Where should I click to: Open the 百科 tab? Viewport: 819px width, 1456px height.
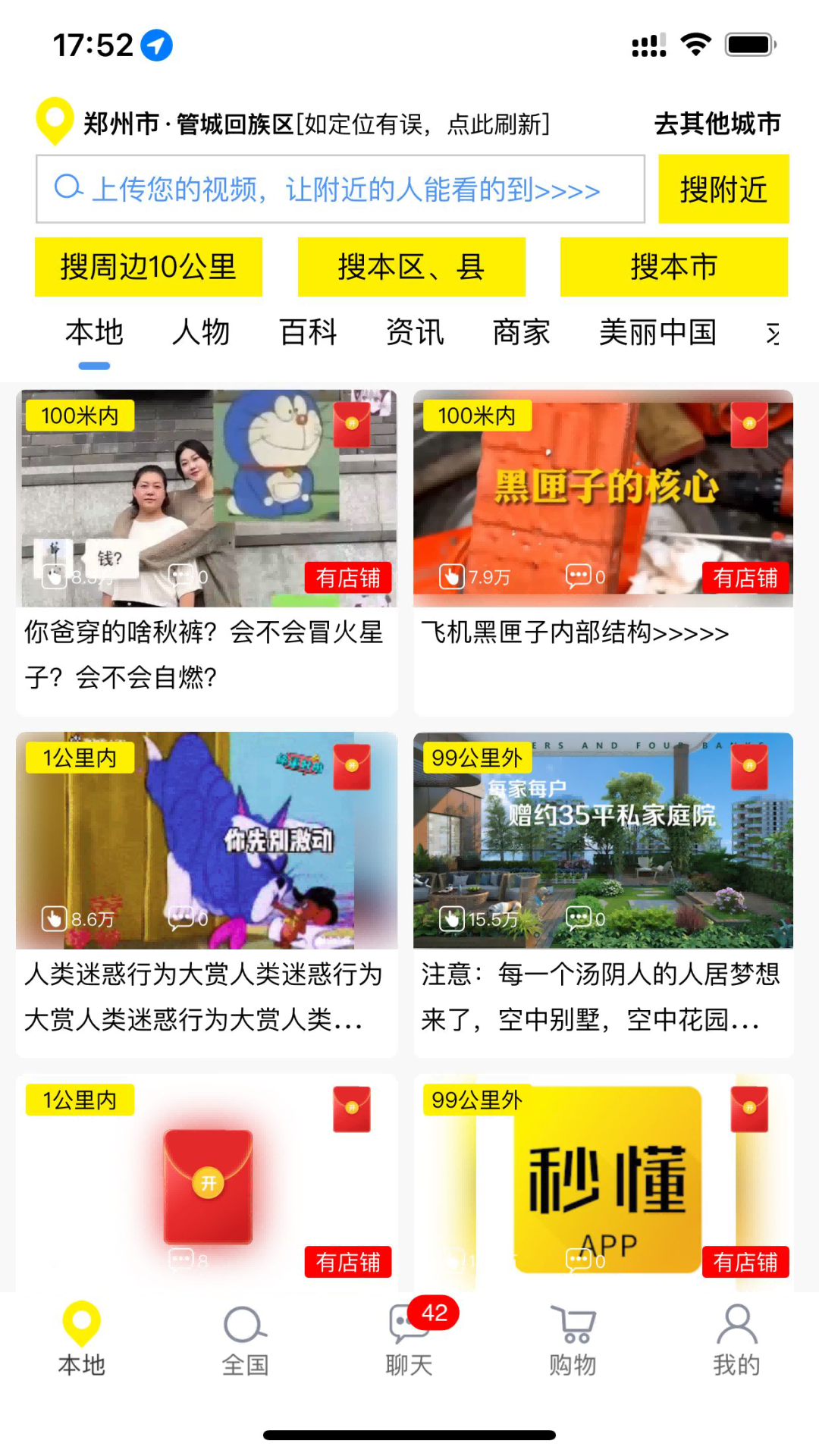[x=308, y=332]
